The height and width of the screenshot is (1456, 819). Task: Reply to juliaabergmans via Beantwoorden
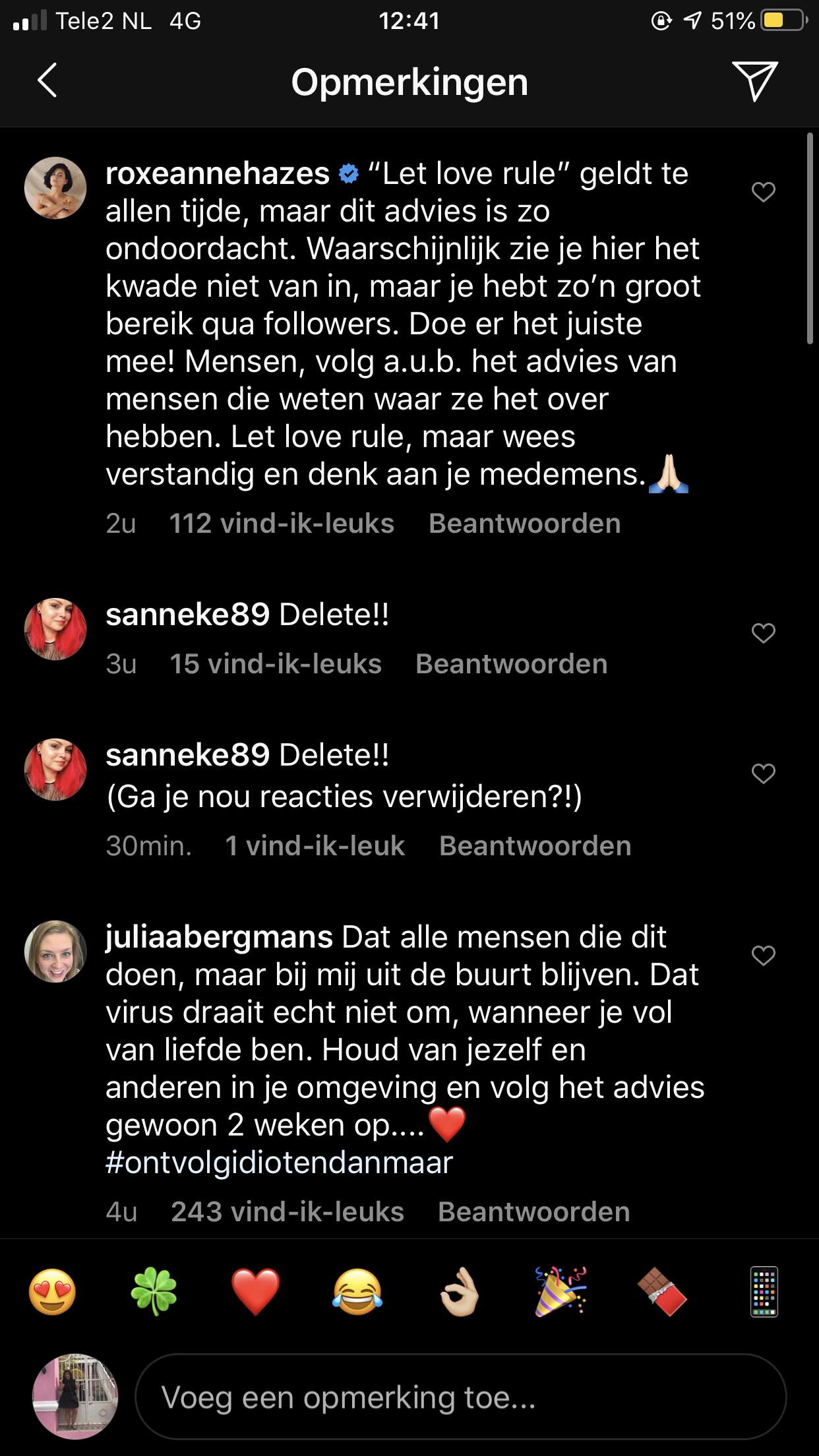[533, 1212]
